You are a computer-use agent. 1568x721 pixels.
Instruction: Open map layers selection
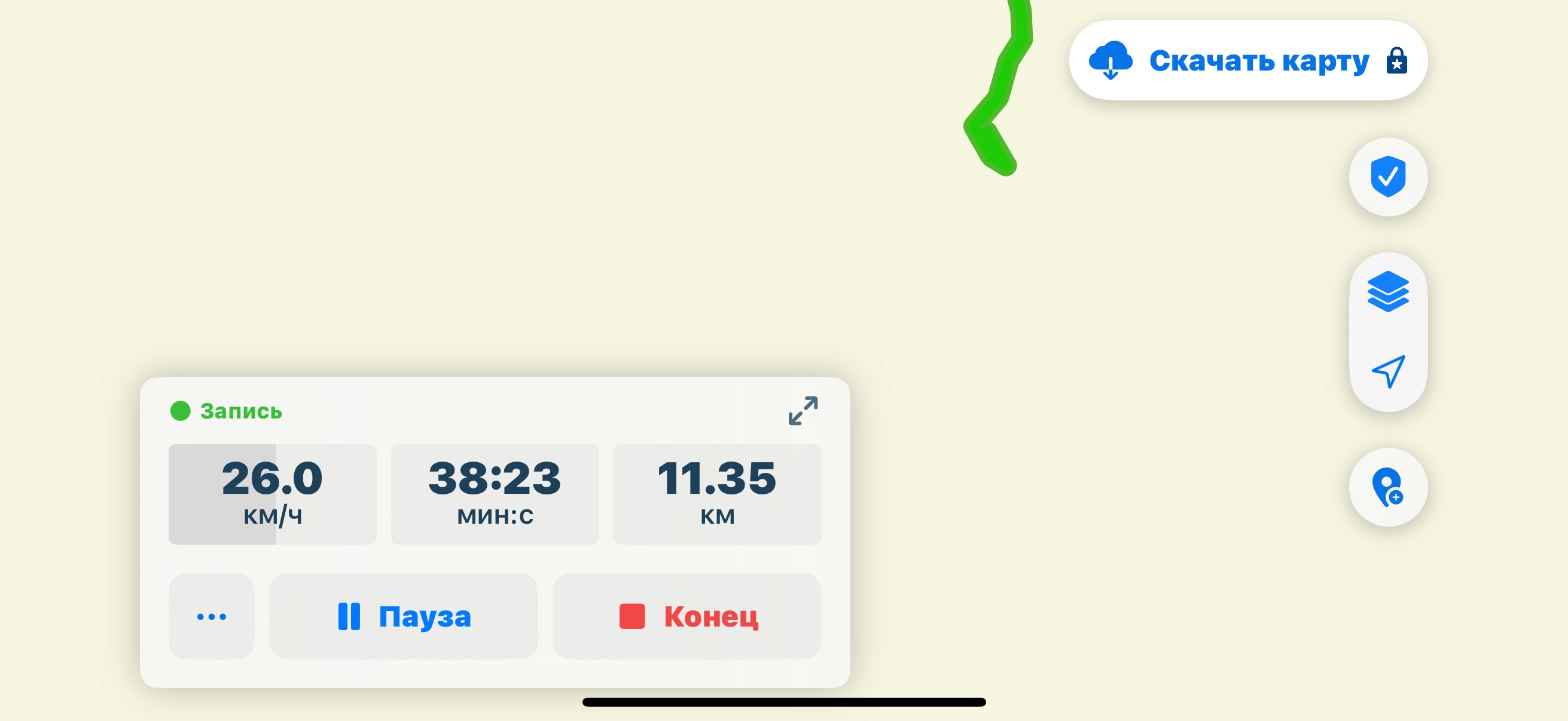click(x=1388, y=292)
